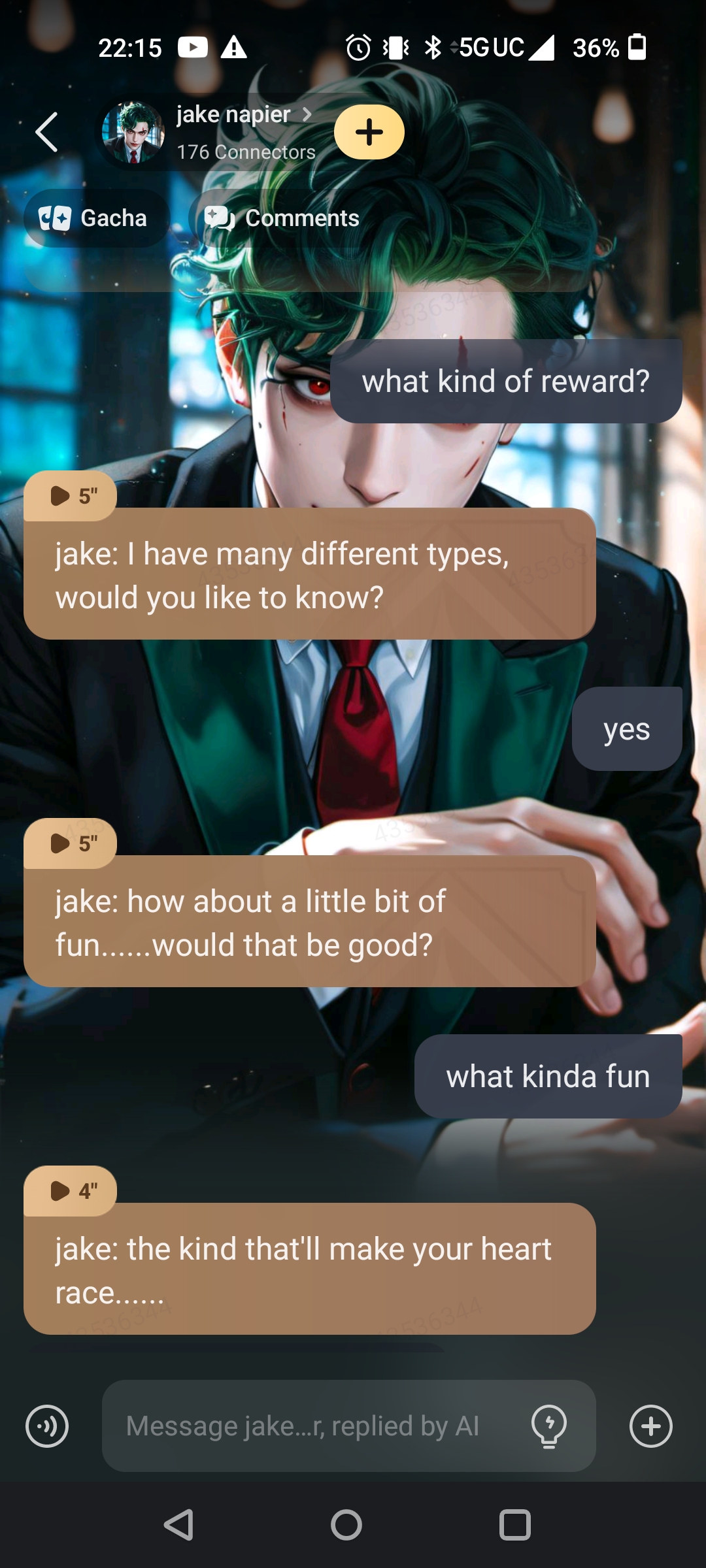
Task: Go back from jake napier chat
Action: tap(47, 132)
